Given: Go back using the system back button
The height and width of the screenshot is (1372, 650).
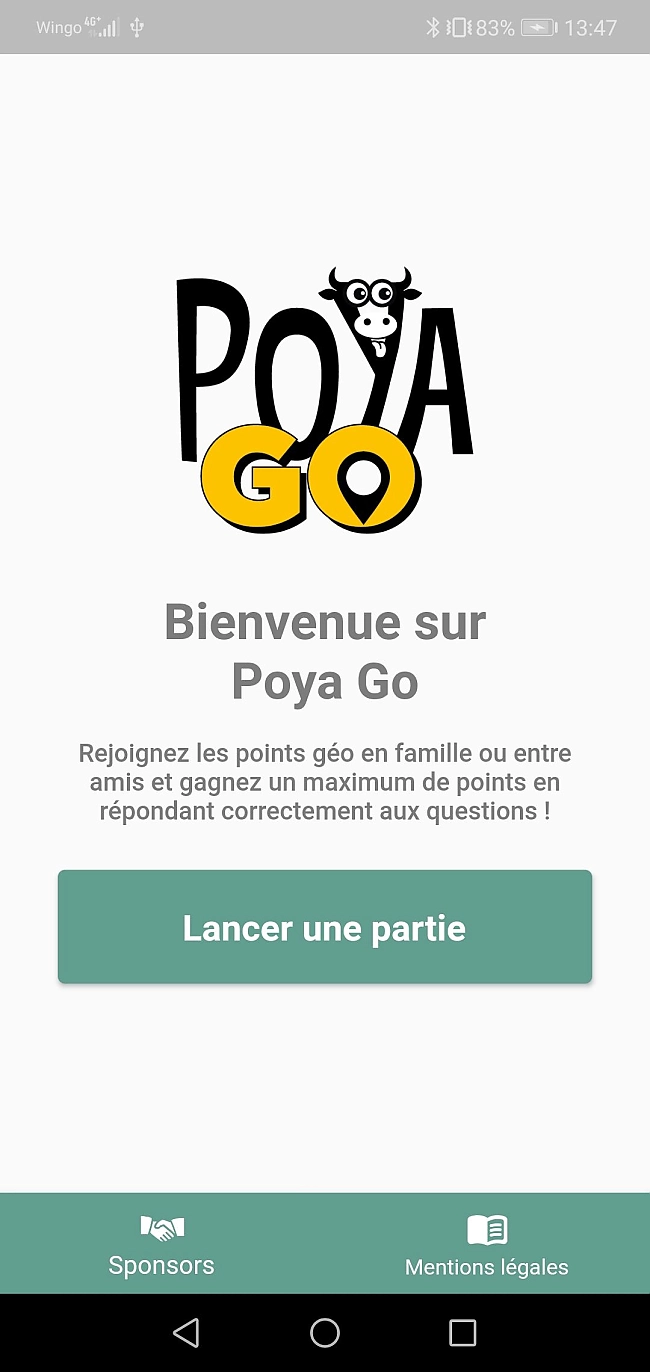Looking at the screenshot, I should pos(186,1332).
